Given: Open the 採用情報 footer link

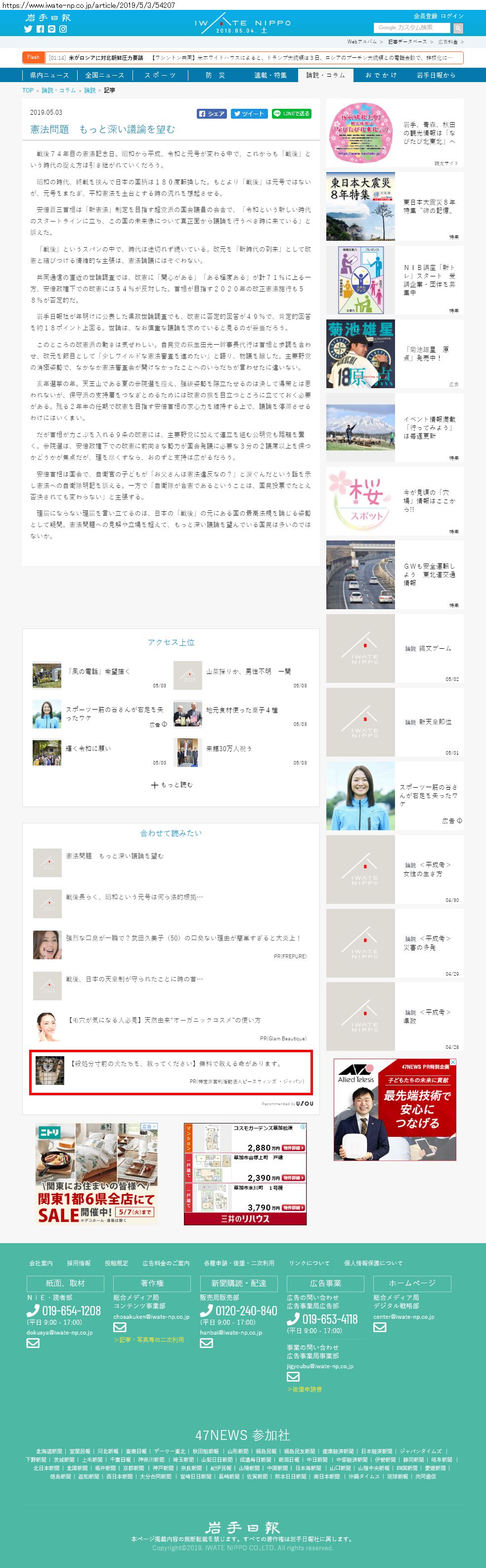Looking at the screenshot, I should 79,1263.
